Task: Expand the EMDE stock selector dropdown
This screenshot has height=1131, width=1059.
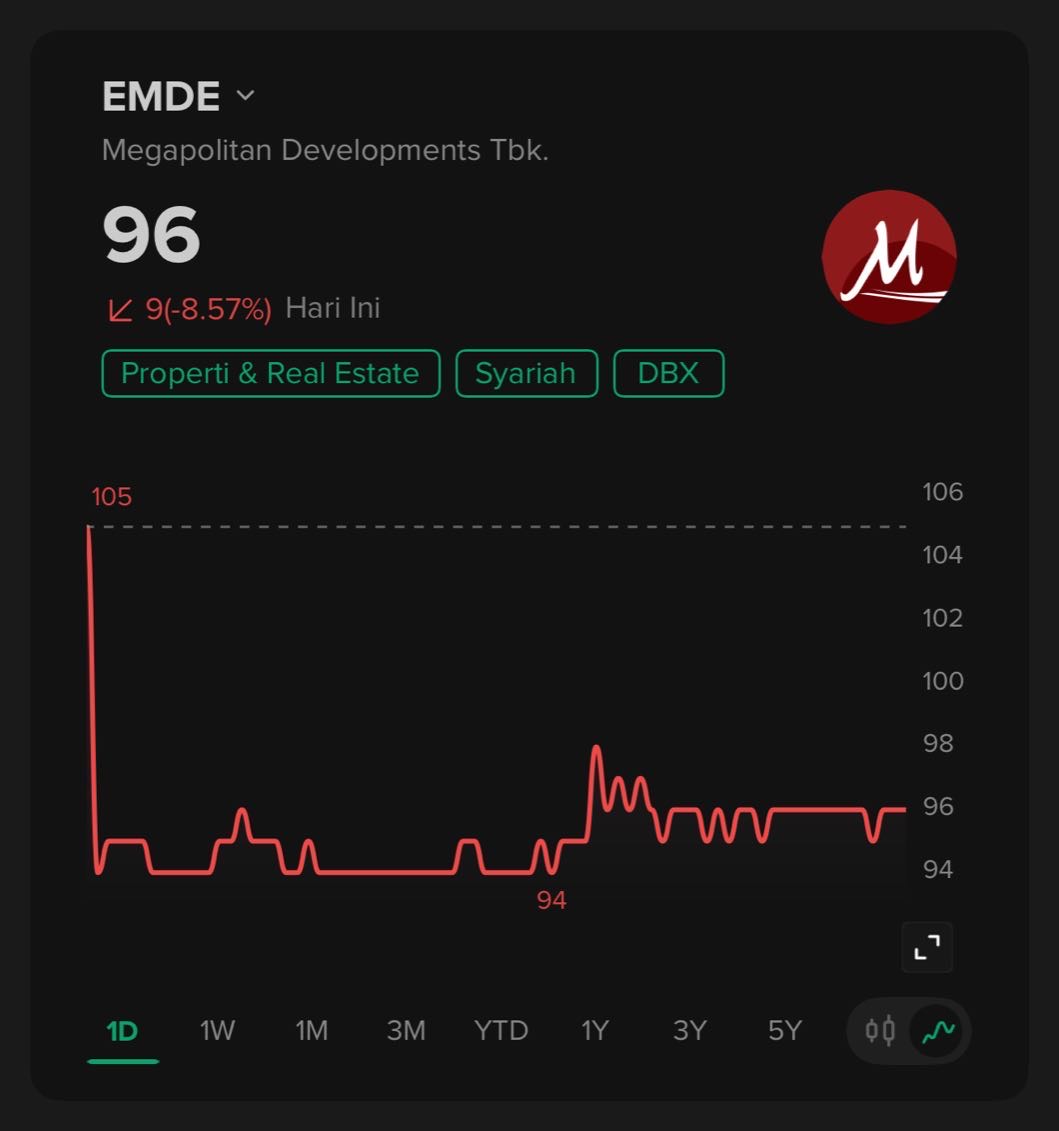Action: [x=246, y=96]
